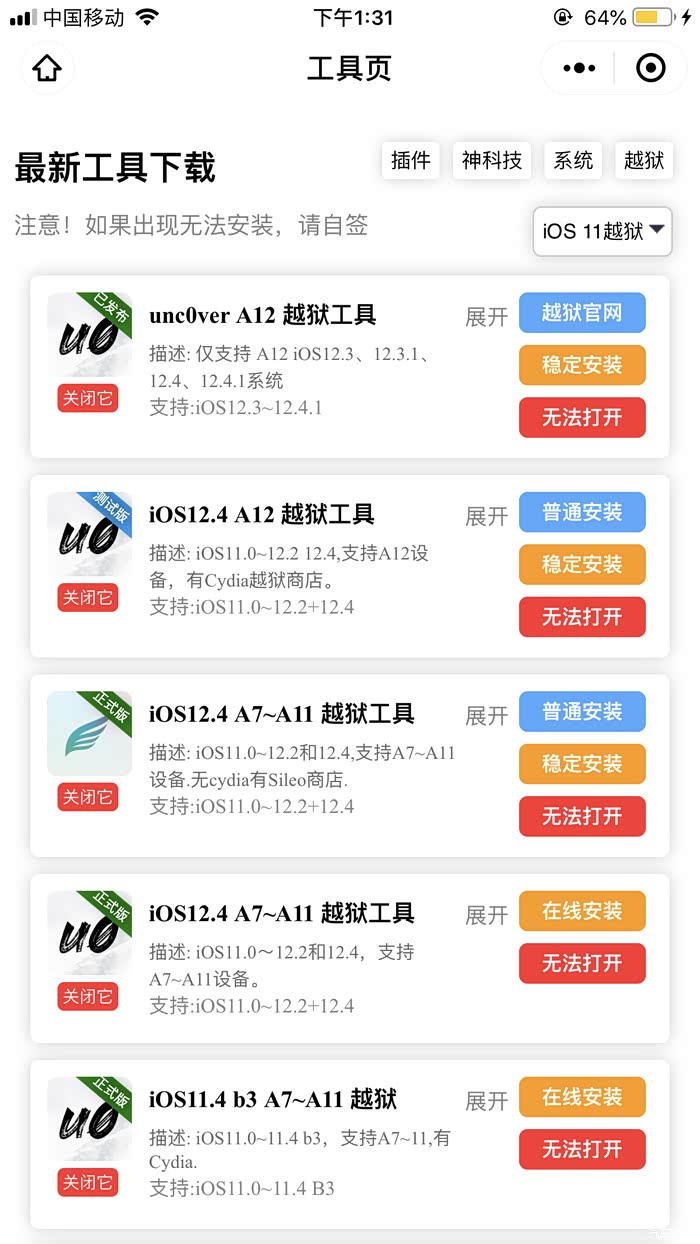Tap 无法打开 for iOS12.4 A12 越狱工具
The image size is (700, 1244).
(582, 616)
